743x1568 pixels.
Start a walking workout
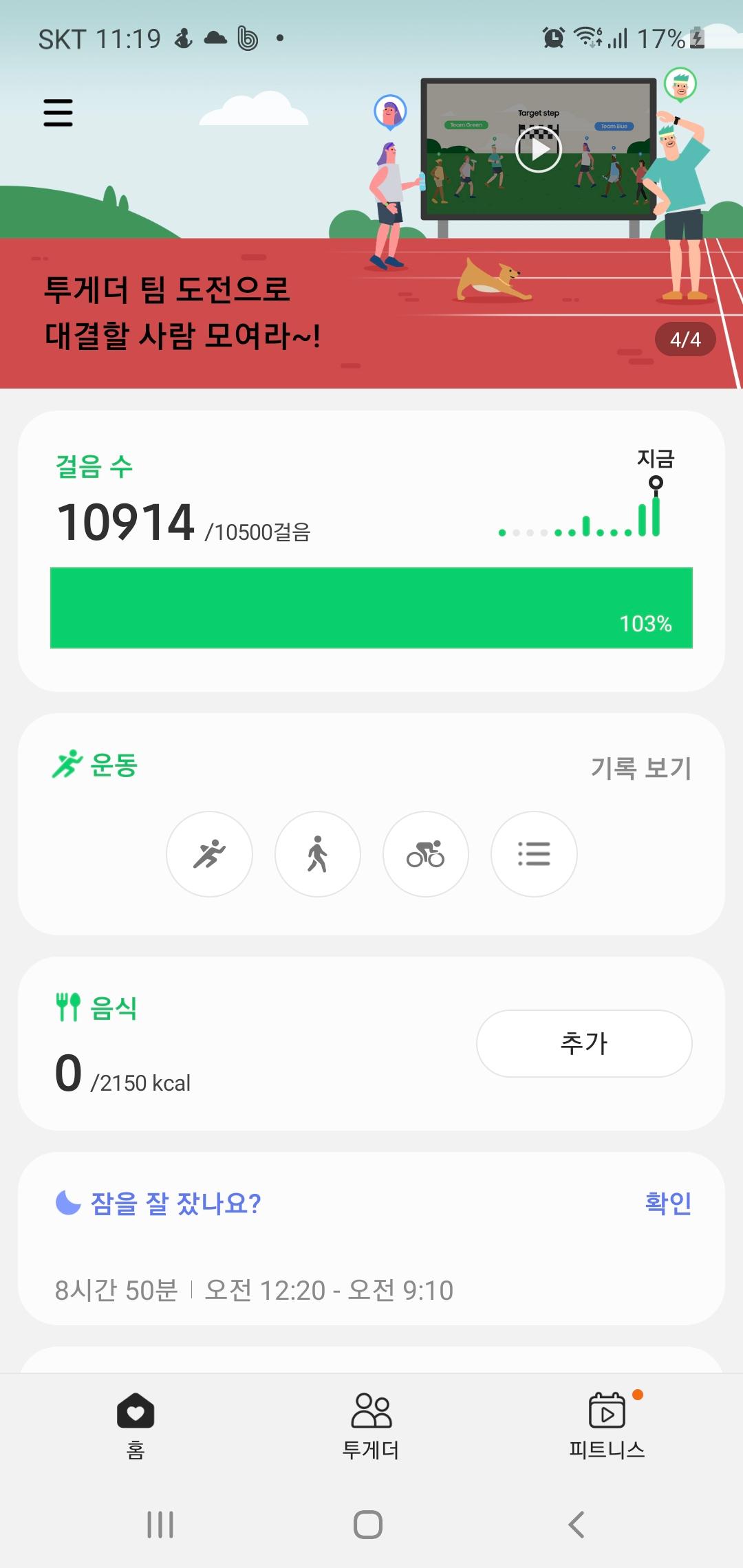[x=317, y=854]
